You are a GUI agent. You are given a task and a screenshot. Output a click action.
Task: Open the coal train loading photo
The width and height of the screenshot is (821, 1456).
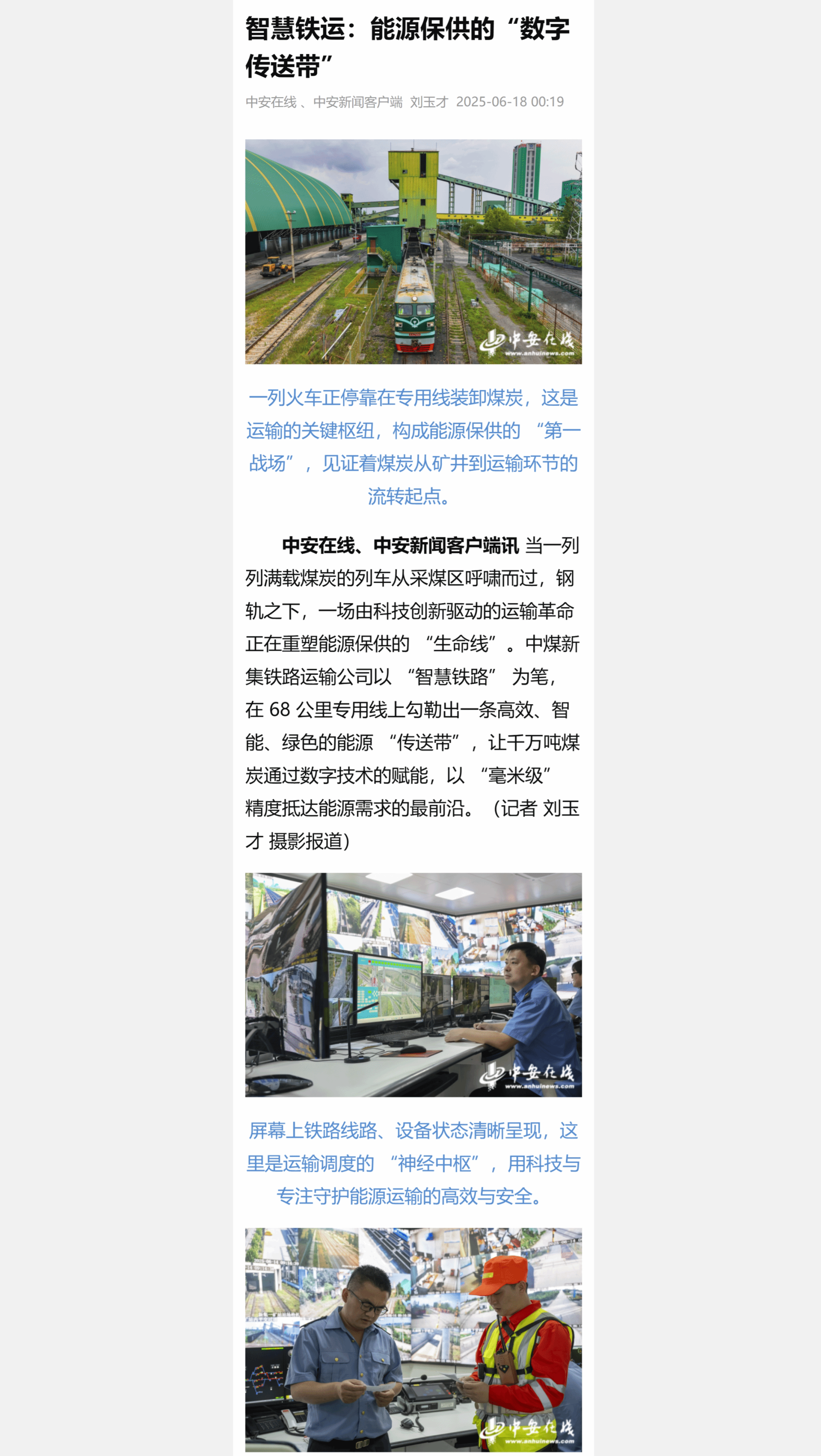tap(413, 251)
